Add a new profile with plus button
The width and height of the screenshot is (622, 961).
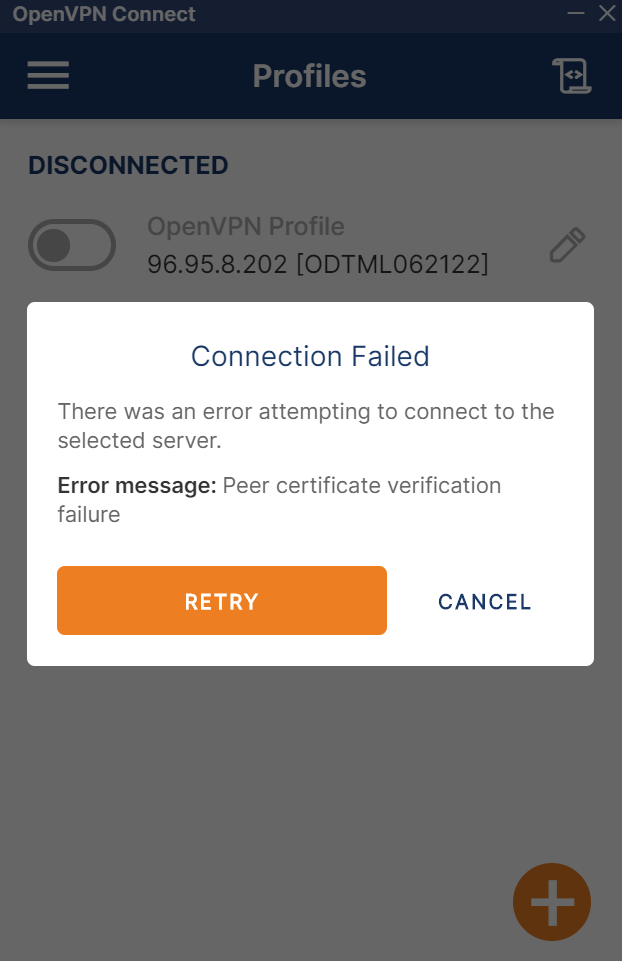tap(552, 903)
